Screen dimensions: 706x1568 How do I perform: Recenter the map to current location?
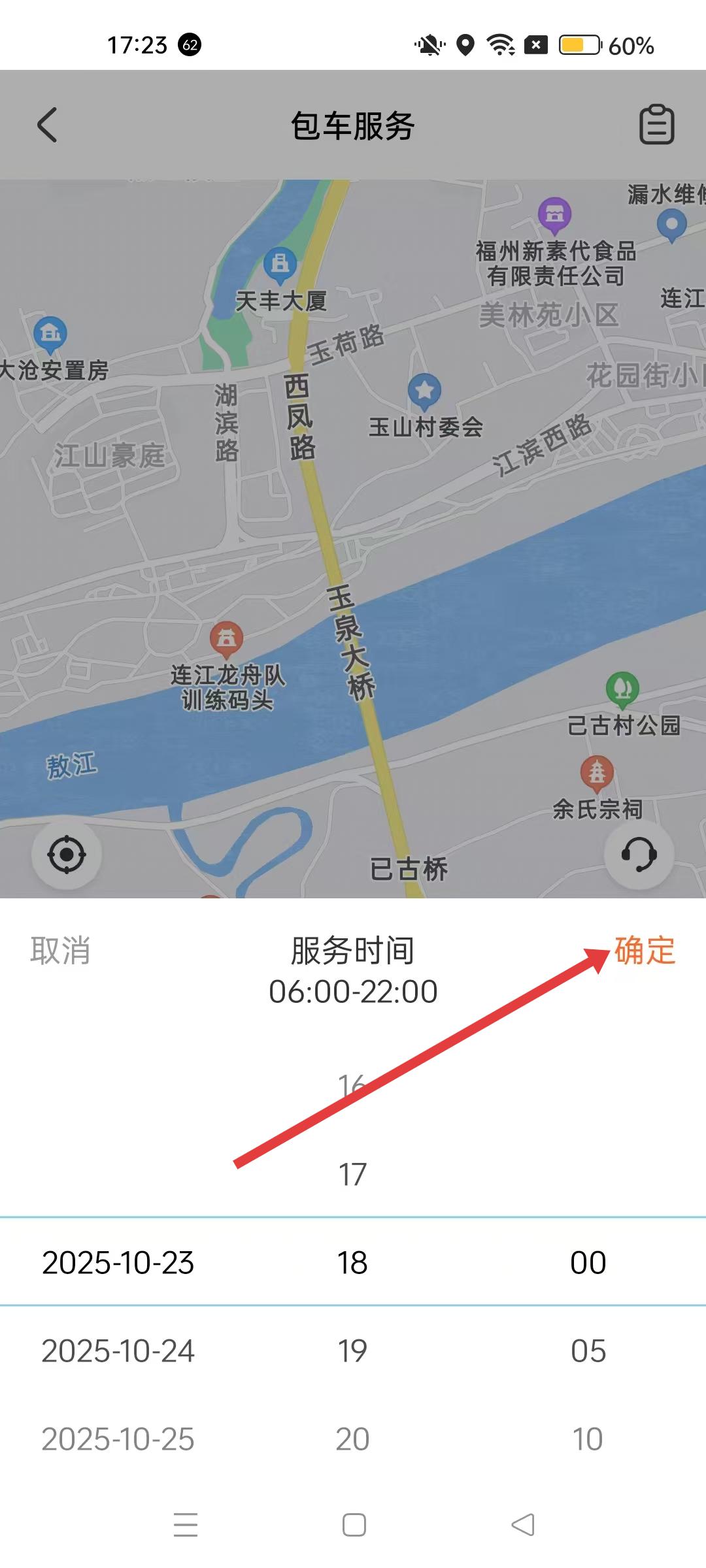pos(67,854)
